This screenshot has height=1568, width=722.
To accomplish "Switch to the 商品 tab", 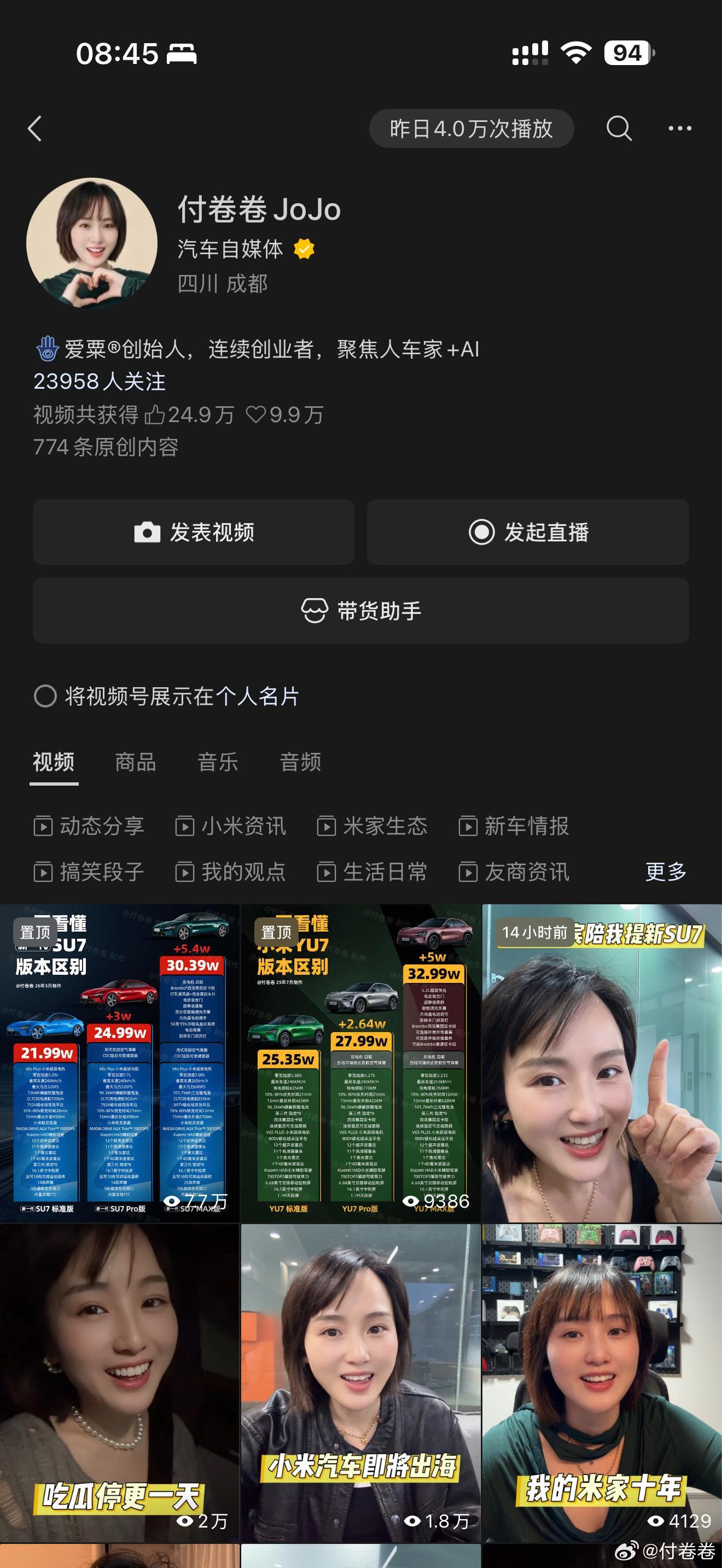I will coord(135,762).
